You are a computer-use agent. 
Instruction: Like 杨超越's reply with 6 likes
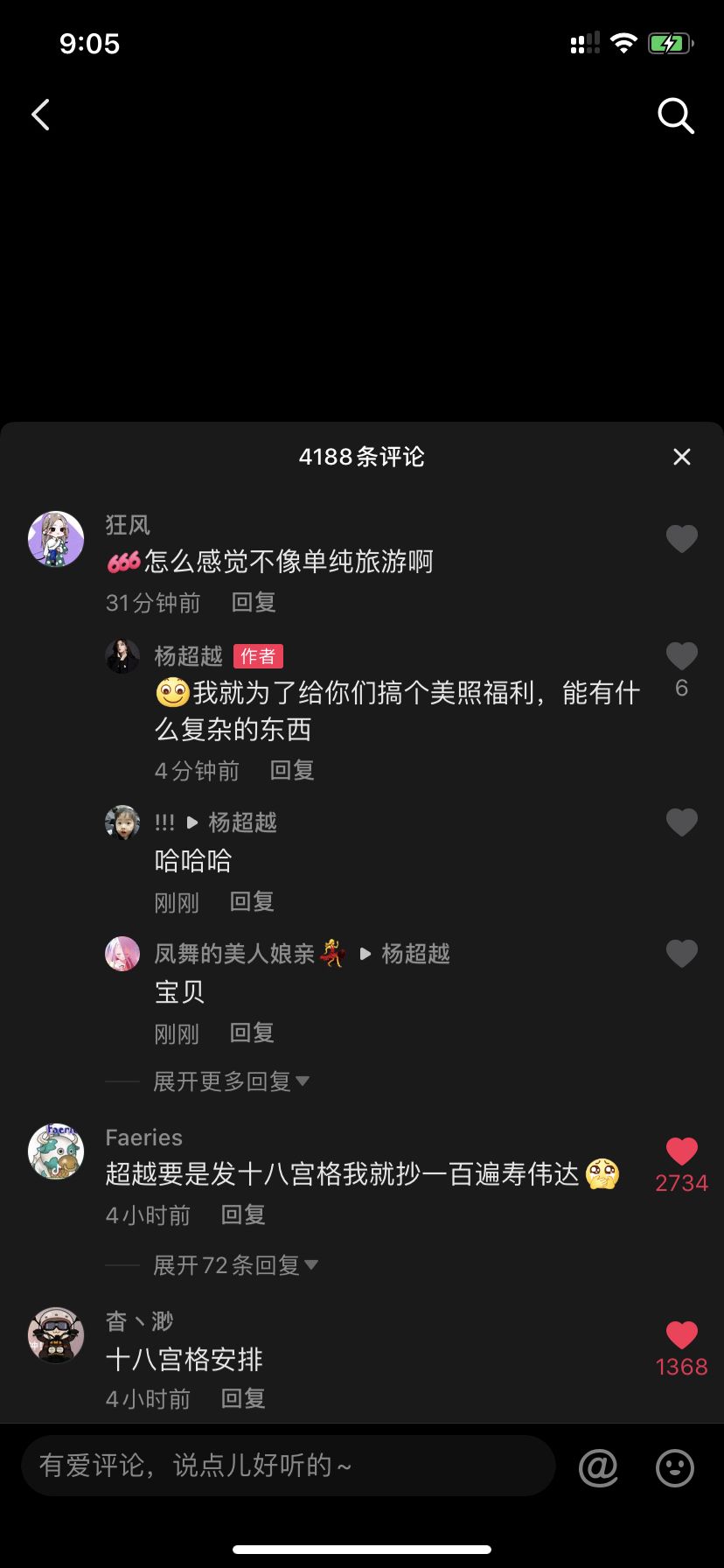coord(681,654)
